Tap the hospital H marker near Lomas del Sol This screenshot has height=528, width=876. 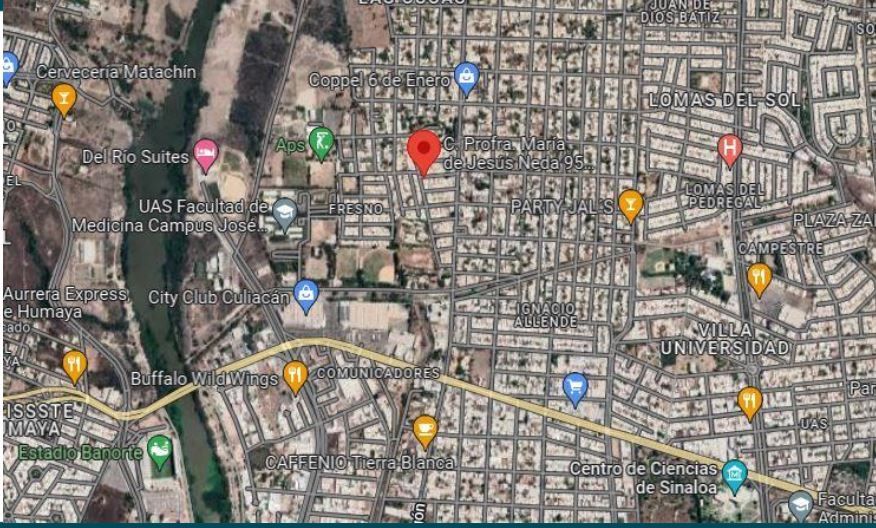pyautogui.click(x=730, y=150)
